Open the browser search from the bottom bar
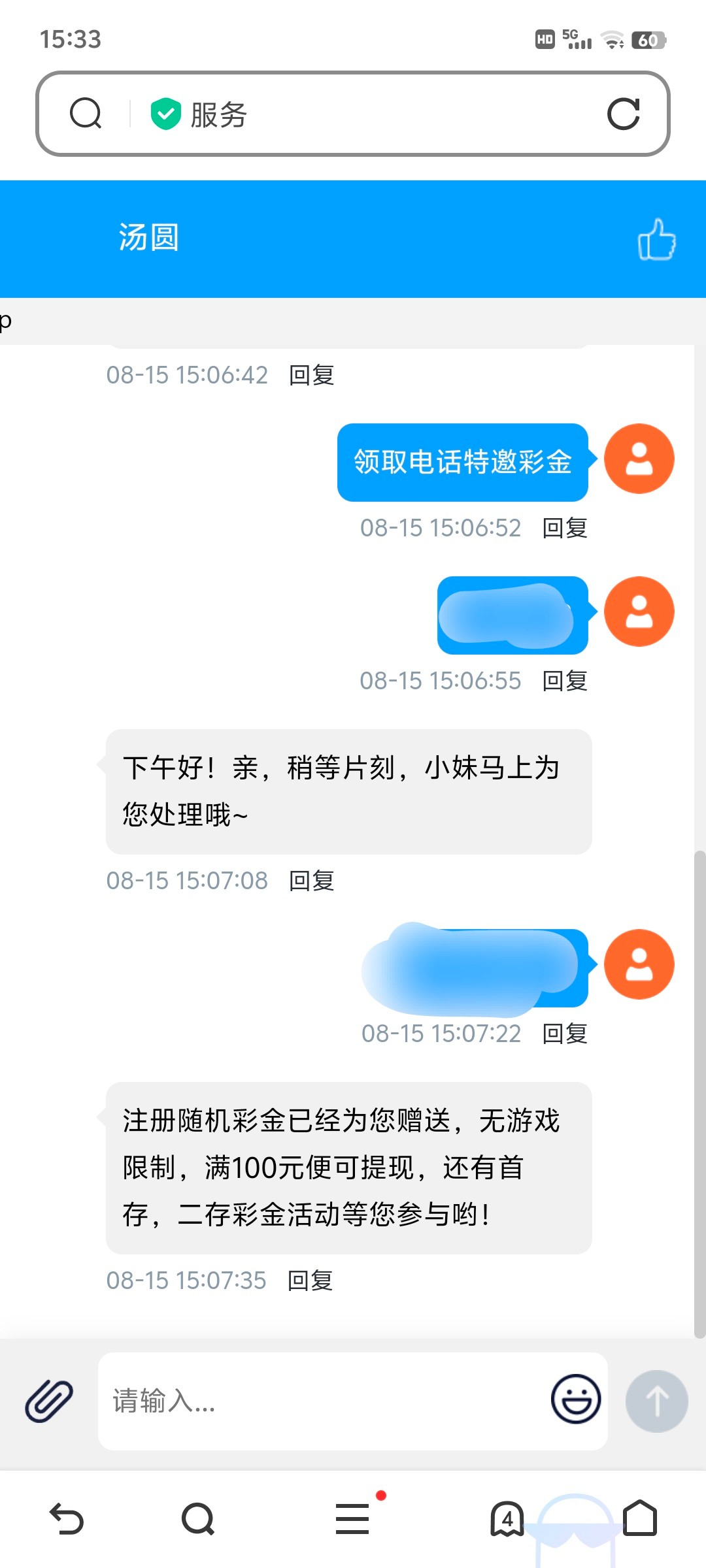The image size is (706, 1568). pyautogui.click(x=198, y=1518)
